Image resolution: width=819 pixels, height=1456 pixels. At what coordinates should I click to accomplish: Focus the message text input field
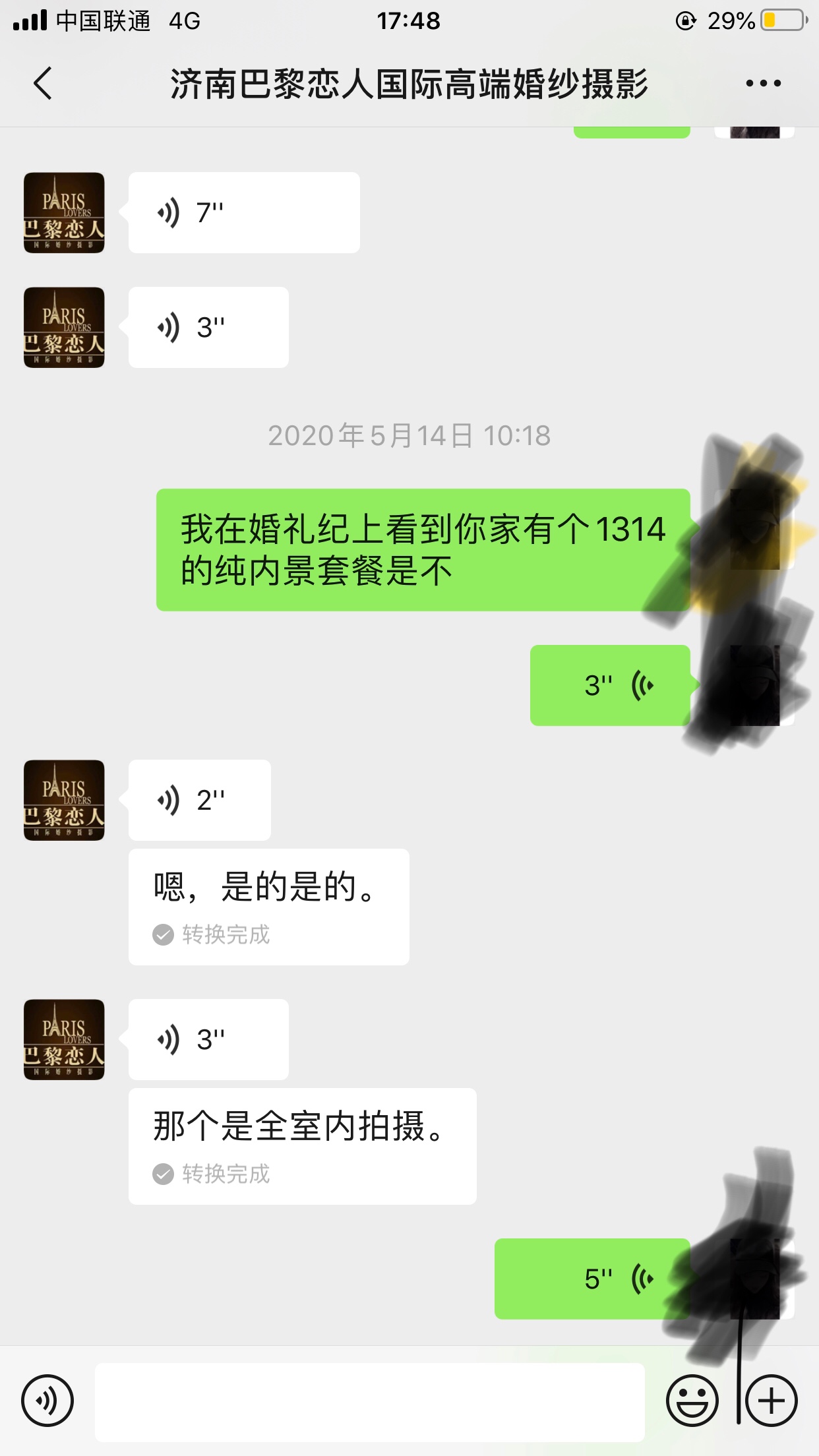[x=369, y=1402]
